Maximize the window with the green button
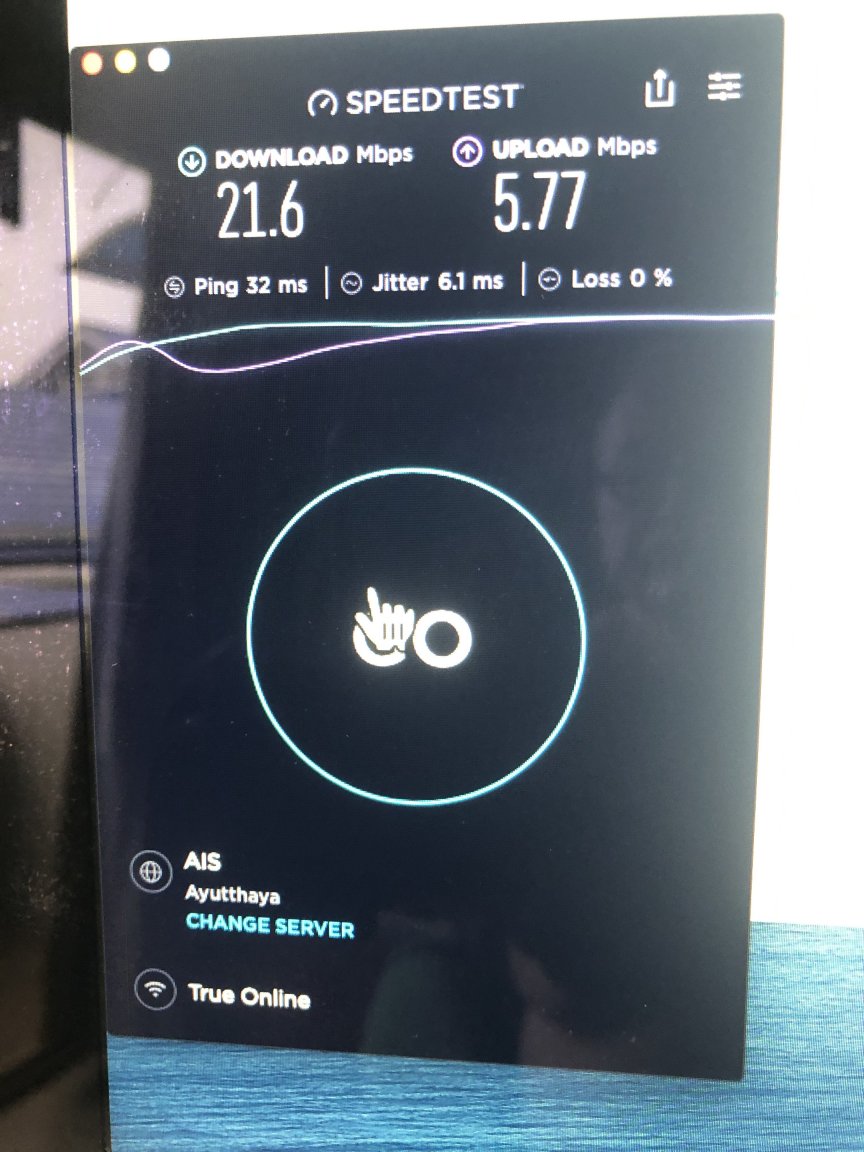This screenshot has height=1152, width=864. click(158, 60)
